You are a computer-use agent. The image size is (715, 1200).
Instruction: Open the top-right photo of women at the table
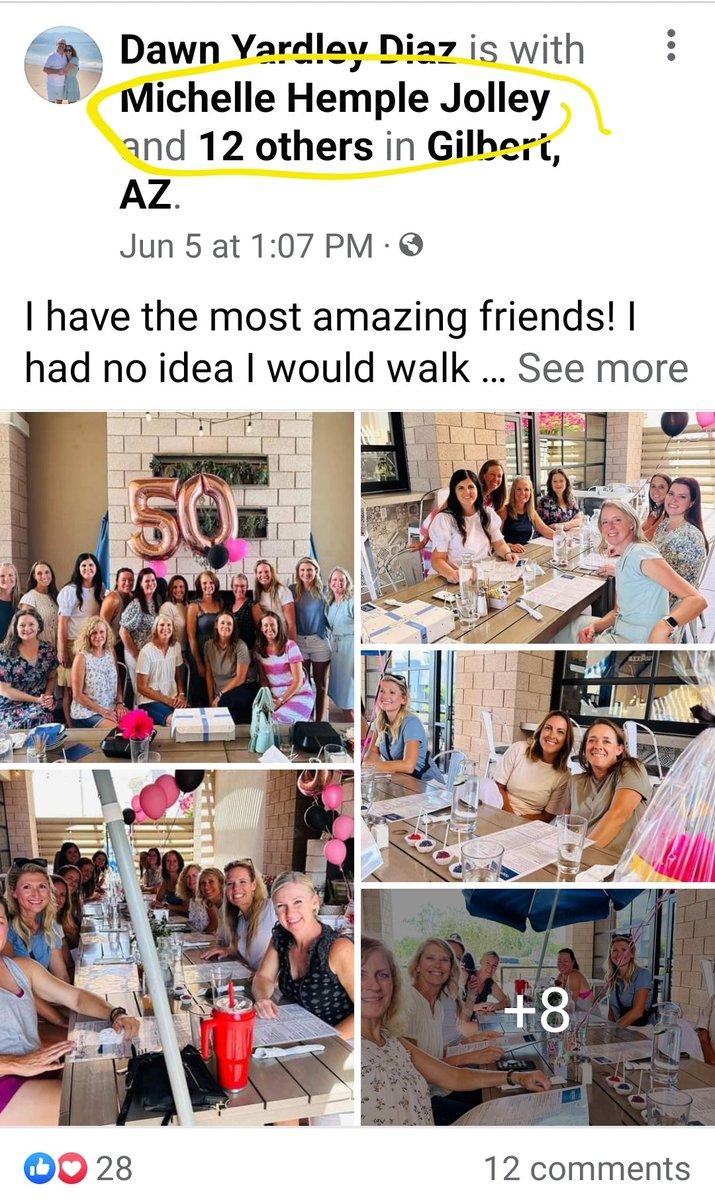(x=537, y=527)
